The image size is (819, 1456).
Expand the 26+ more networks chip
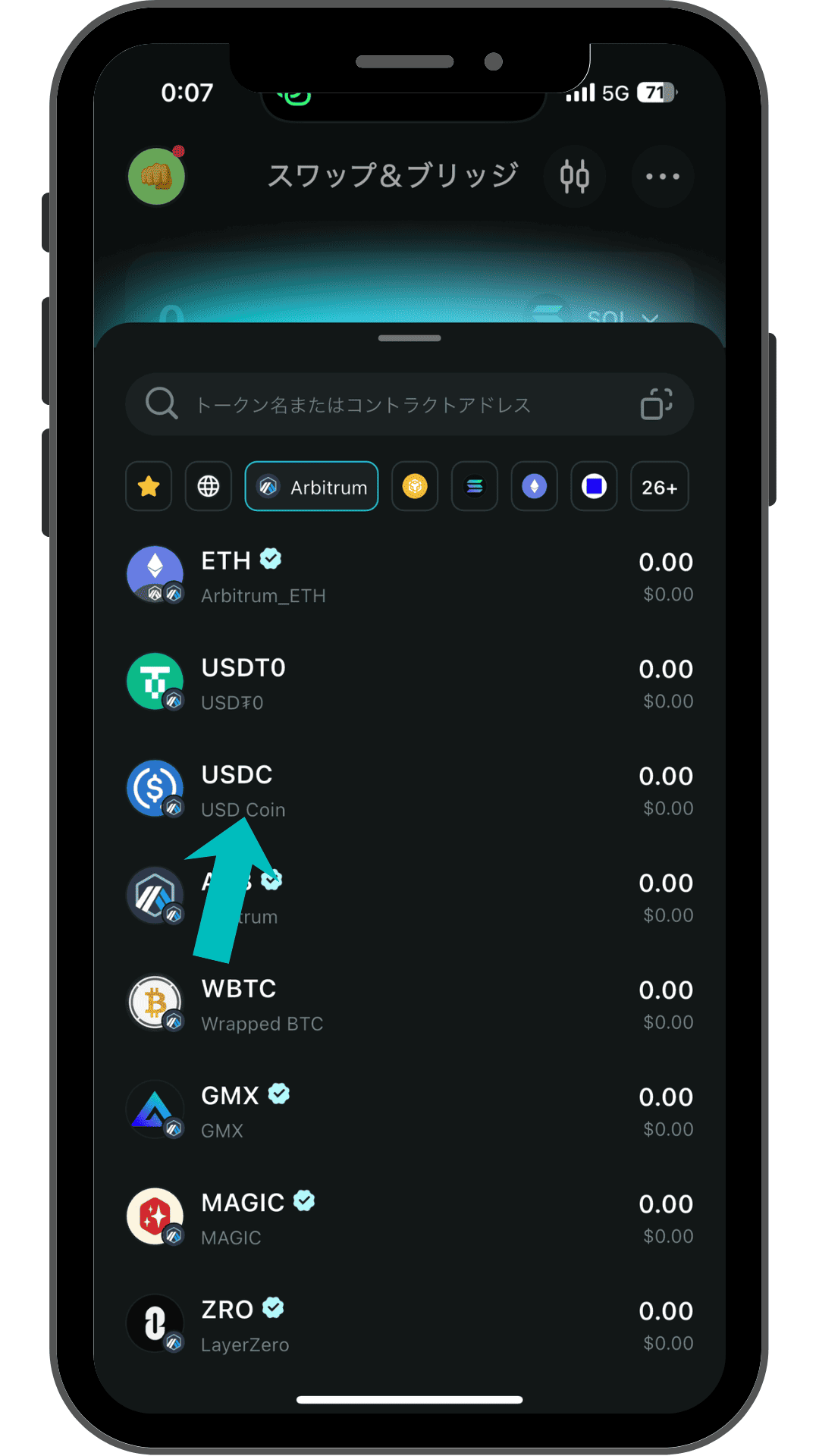pos(659,487)
